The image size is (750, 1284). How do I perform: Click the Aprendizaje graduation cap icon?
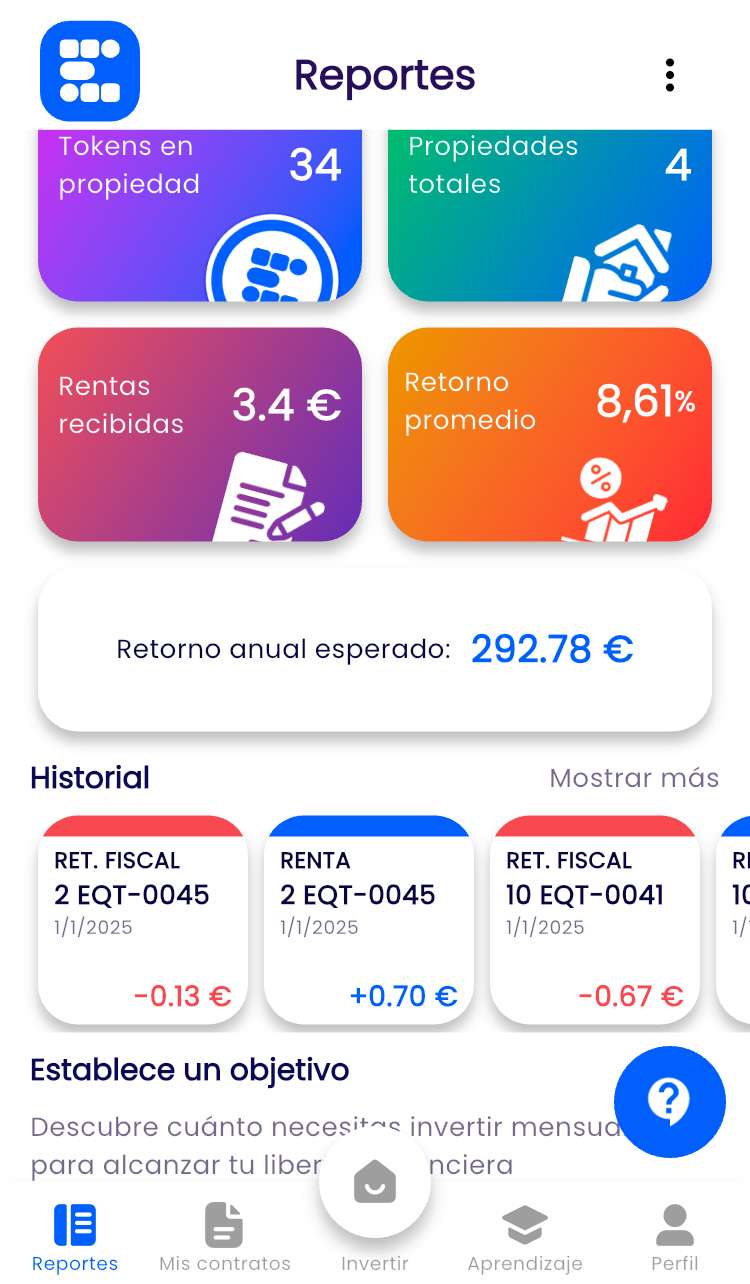[525, 1222]
